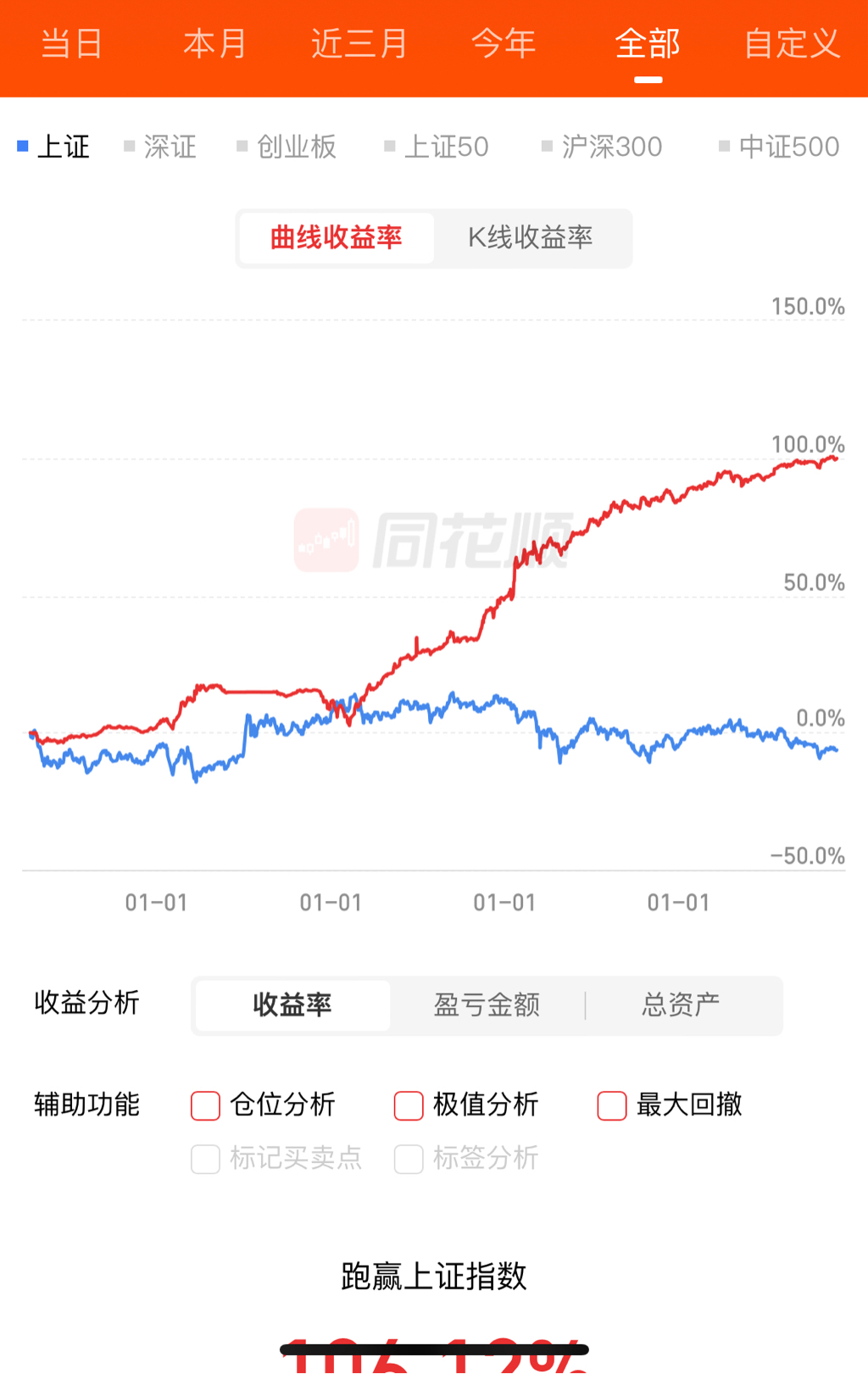This screenshot has width=868, height=1374.
Task: Select the 上证 index benchmark
Action: (x=53, y=147)
